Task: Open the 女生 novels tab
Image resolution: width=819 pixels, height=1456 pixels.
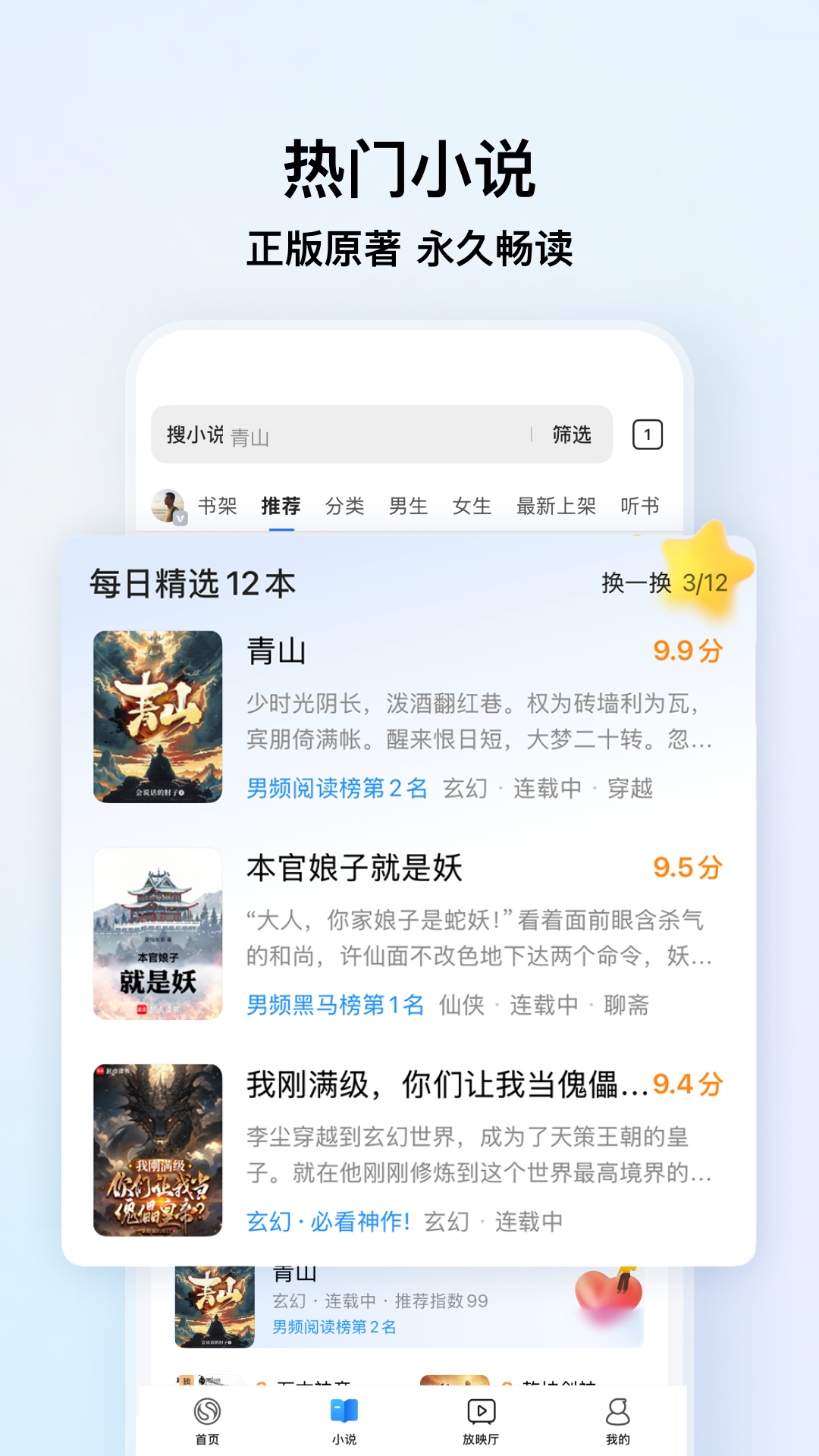Action: [x=471, y=506]
